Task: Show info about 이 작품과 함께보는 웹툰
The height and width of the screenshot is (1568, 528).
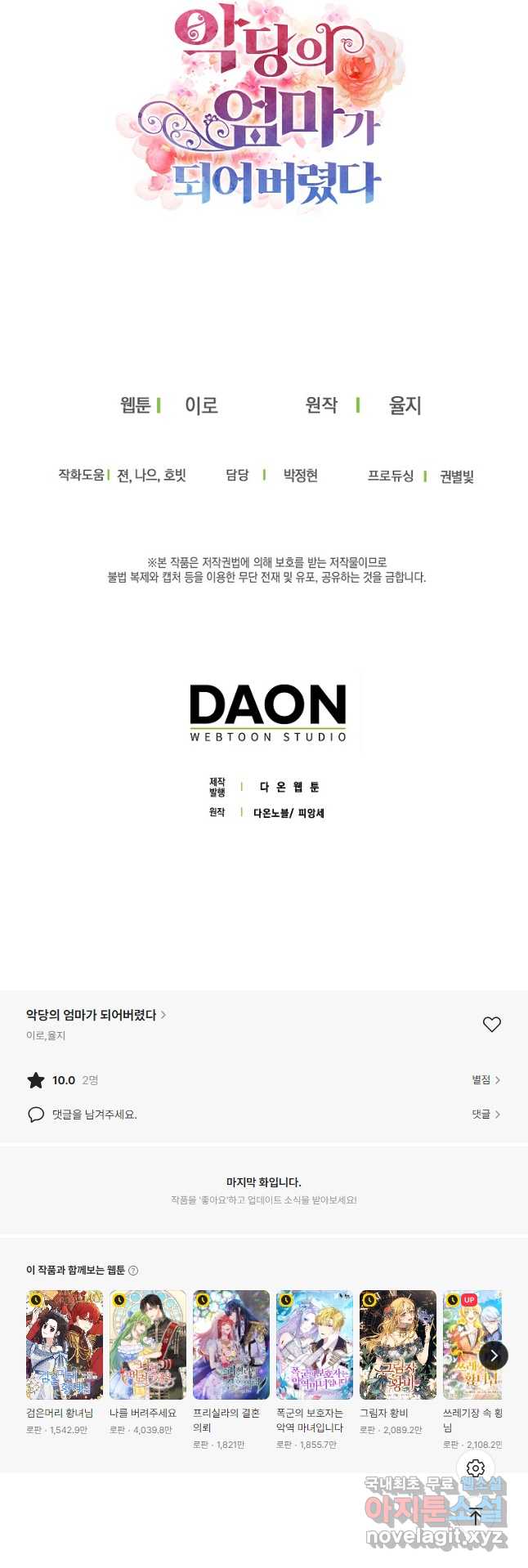Action: (133, 1270)
